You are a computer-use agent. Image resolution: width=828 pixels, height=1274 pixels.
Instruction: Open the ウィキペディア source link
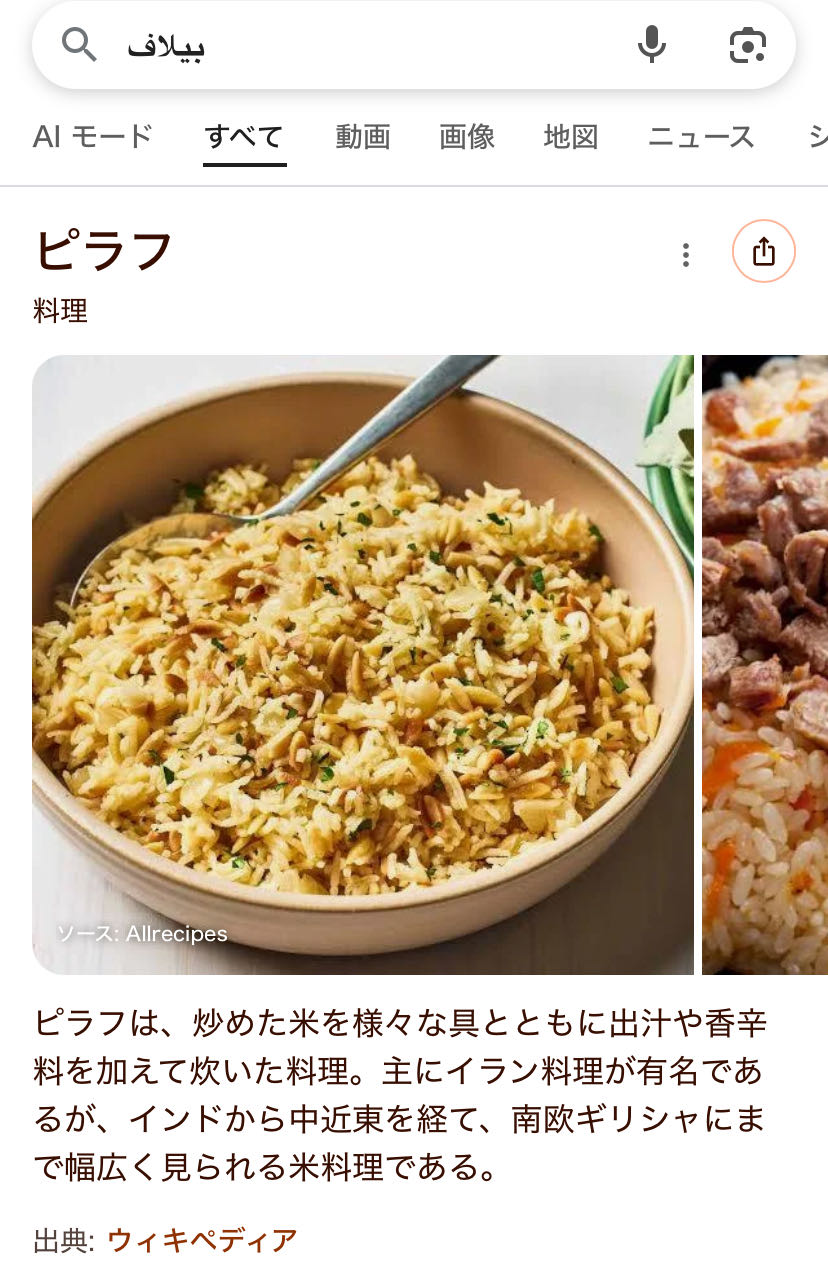pyautogui.click(x=202, y=1240)
